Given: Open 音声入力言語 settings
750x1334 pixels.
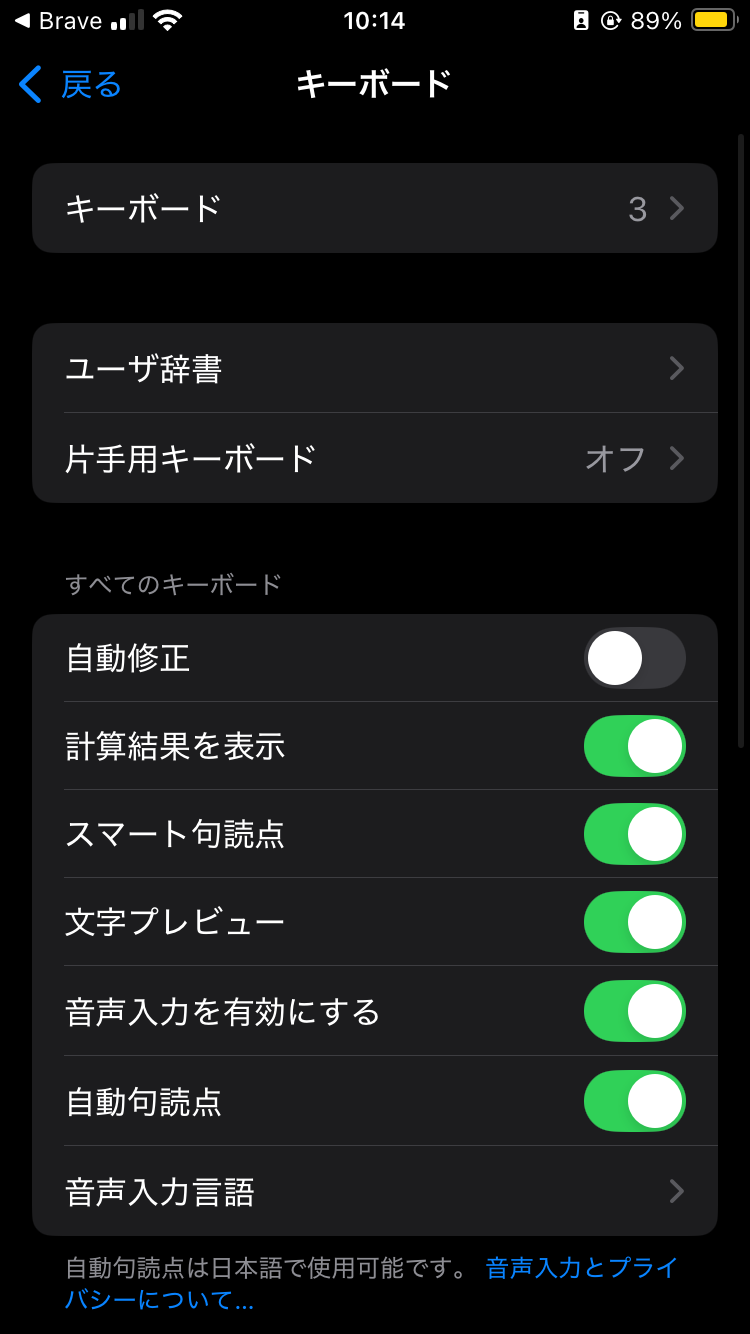Looking at the screenshot, I should click(x=374, y=1191).
